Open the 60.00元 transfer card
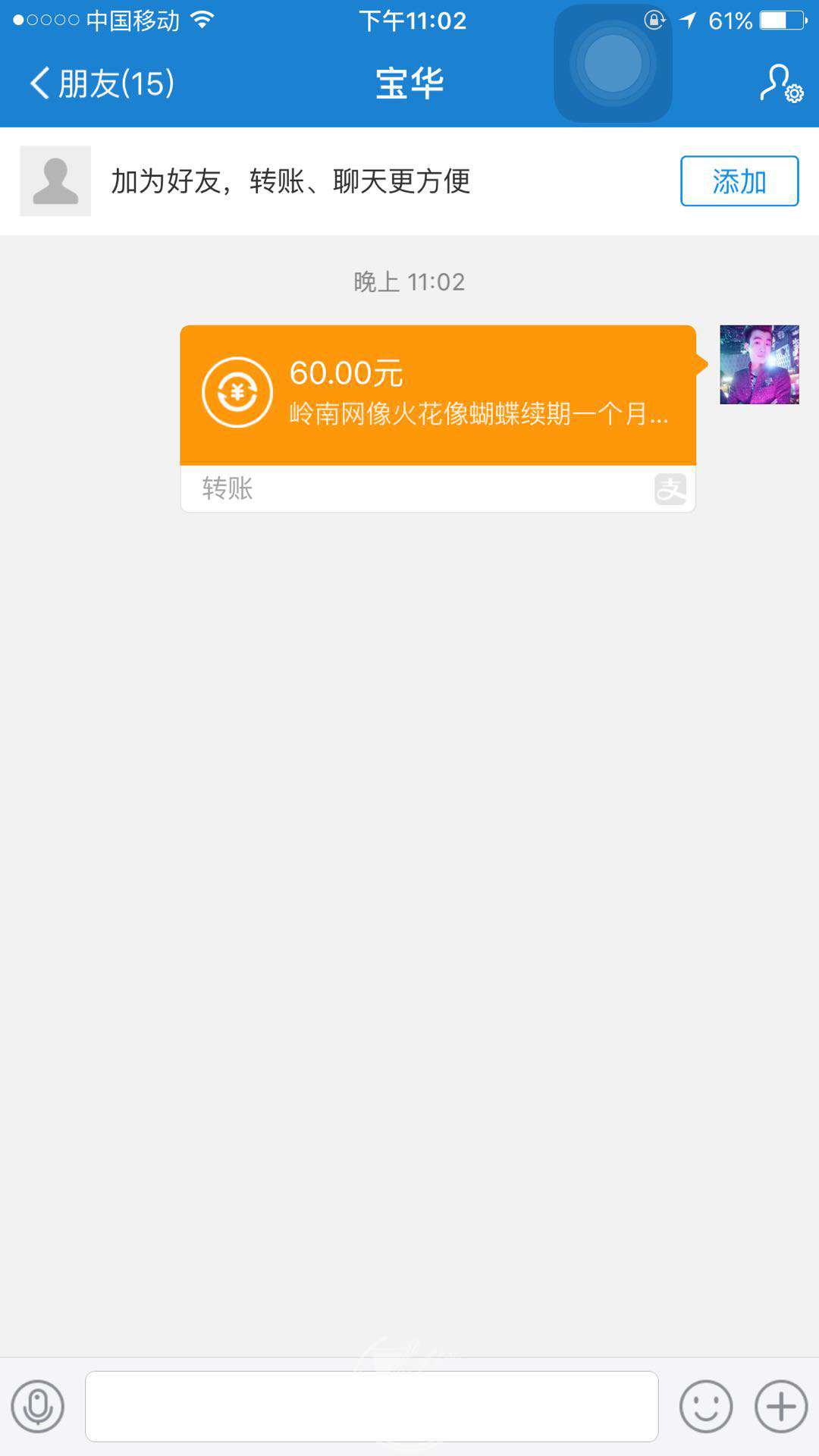Viewport: 819px width, 1456px height. [438, 396]
